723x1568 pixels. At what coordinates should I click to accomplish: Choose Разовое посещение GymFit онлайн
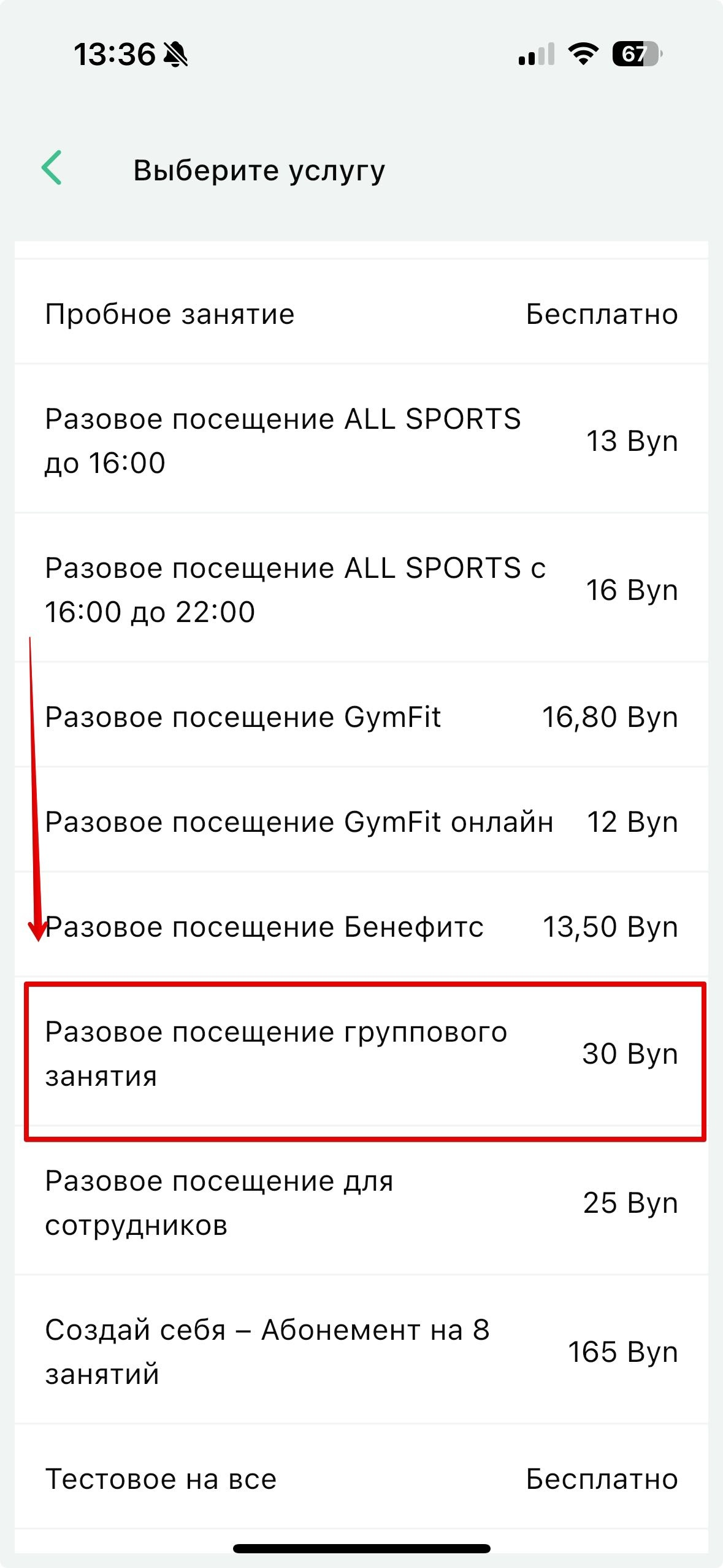click(361, 822)
